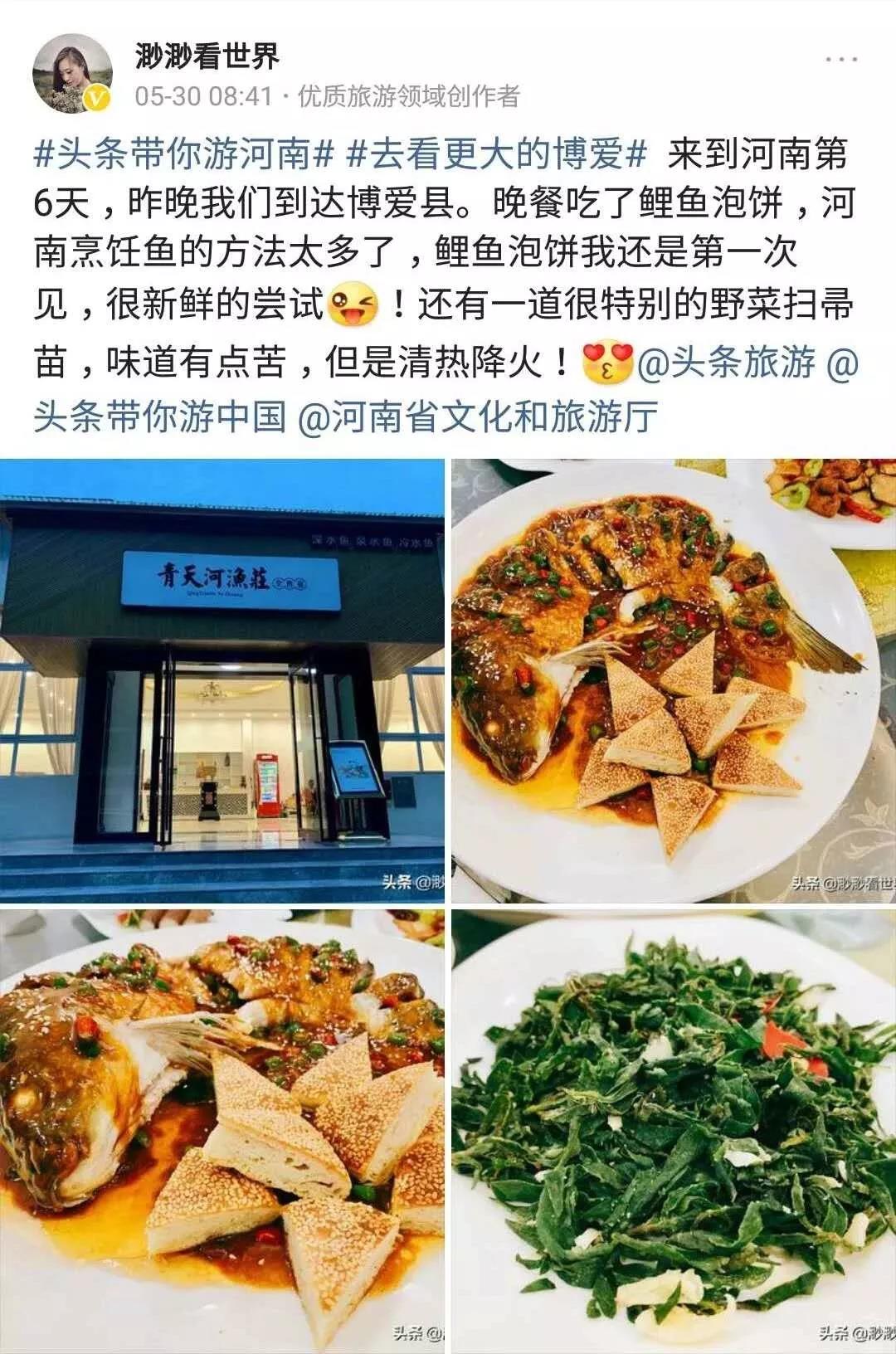Open the @头条带你游中国 mention
896x1354 pixels.
tap(159, 416)
